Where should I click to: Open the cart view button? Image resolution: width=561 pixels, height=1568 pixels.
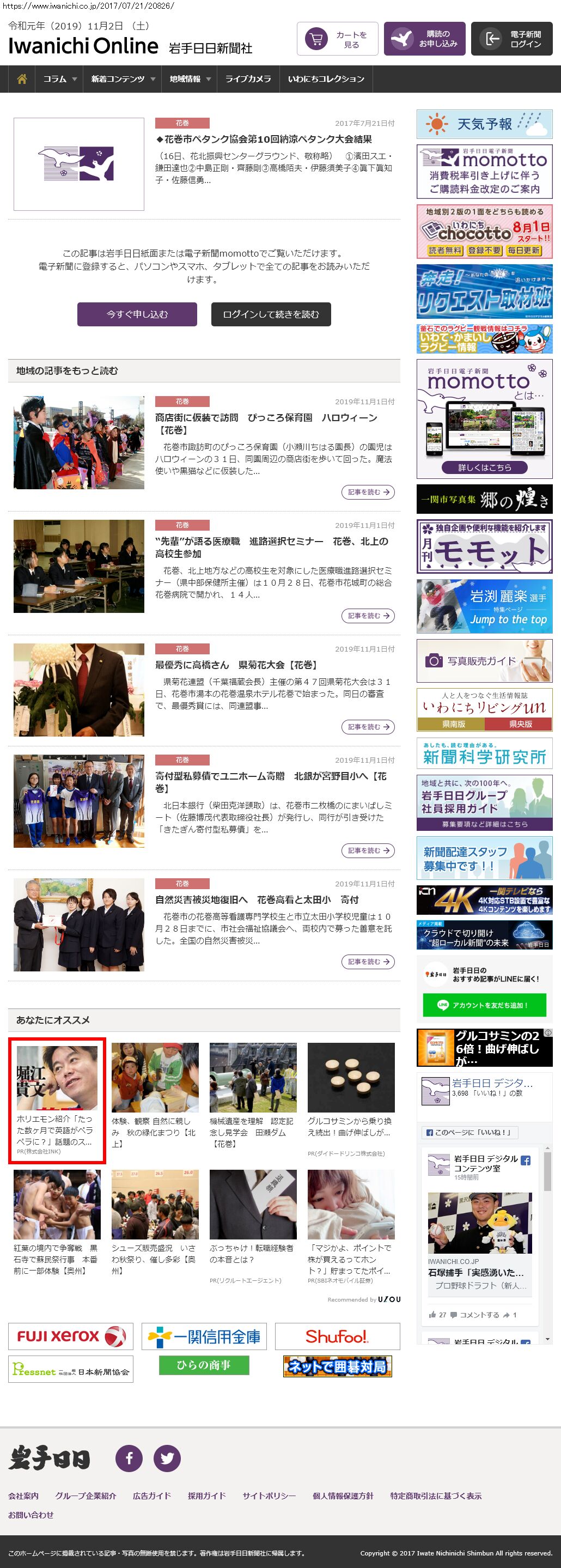[337, 39]
